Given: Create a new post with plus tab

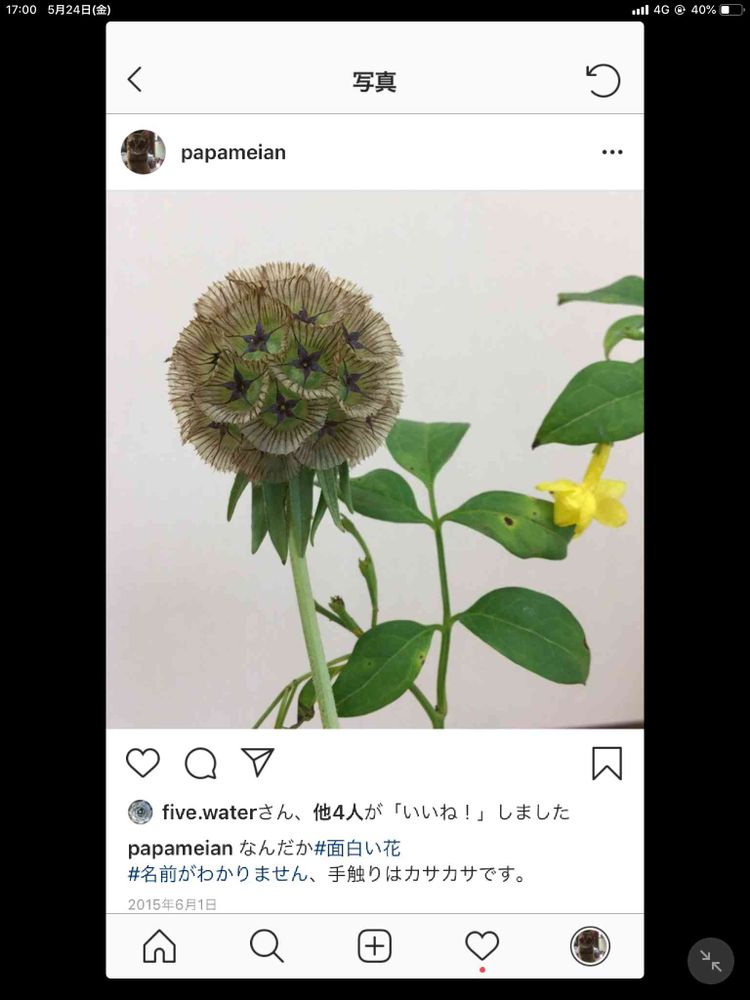Looking at the screenshot, I should [374, 945].
